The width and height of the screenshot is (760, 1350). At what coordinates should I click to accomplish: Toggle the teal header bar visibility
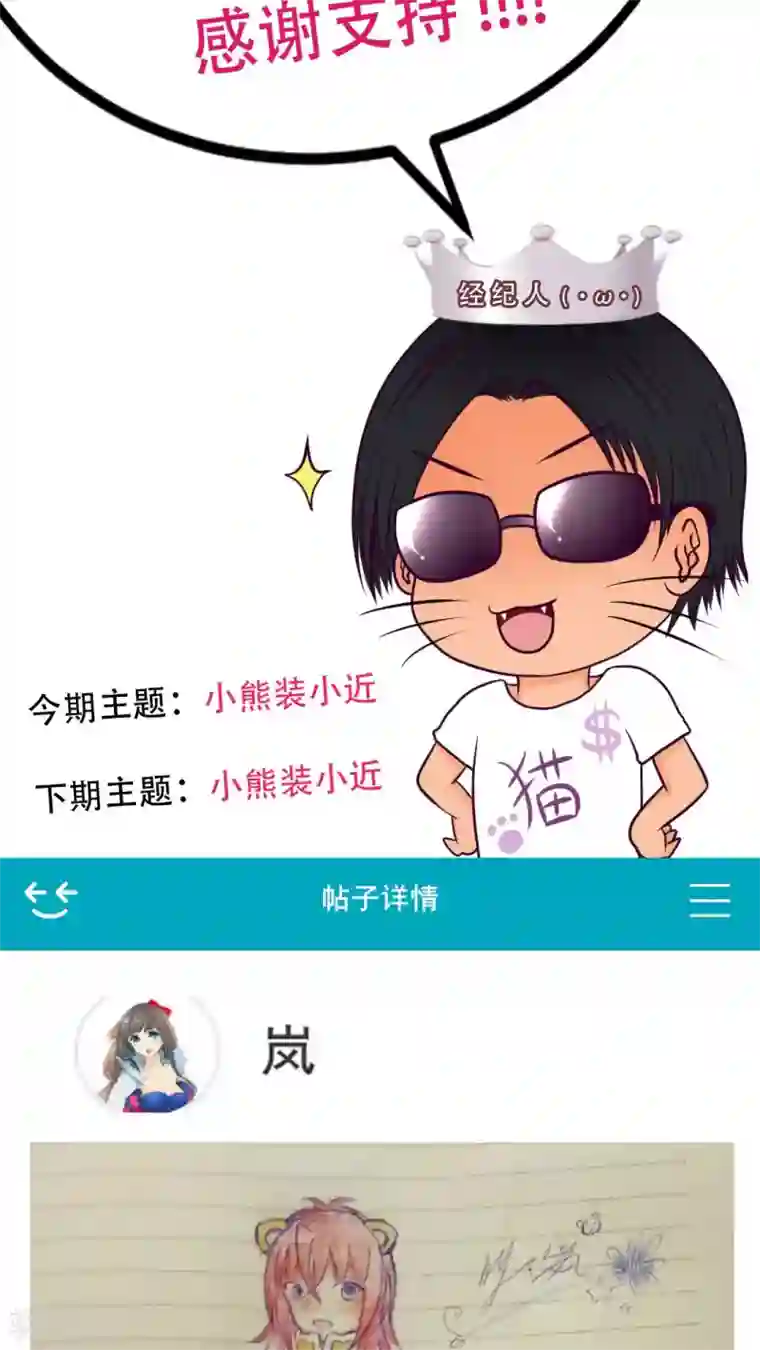pos(380,898)
